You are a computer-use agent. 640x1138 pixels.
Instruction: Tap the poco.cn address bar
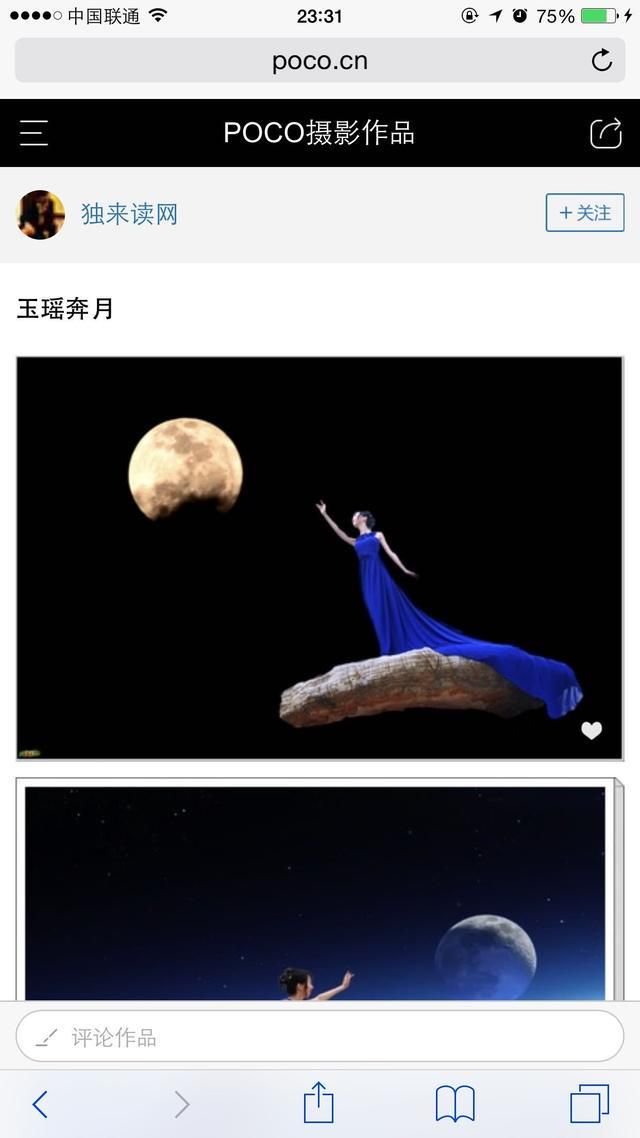click(320, 60)
